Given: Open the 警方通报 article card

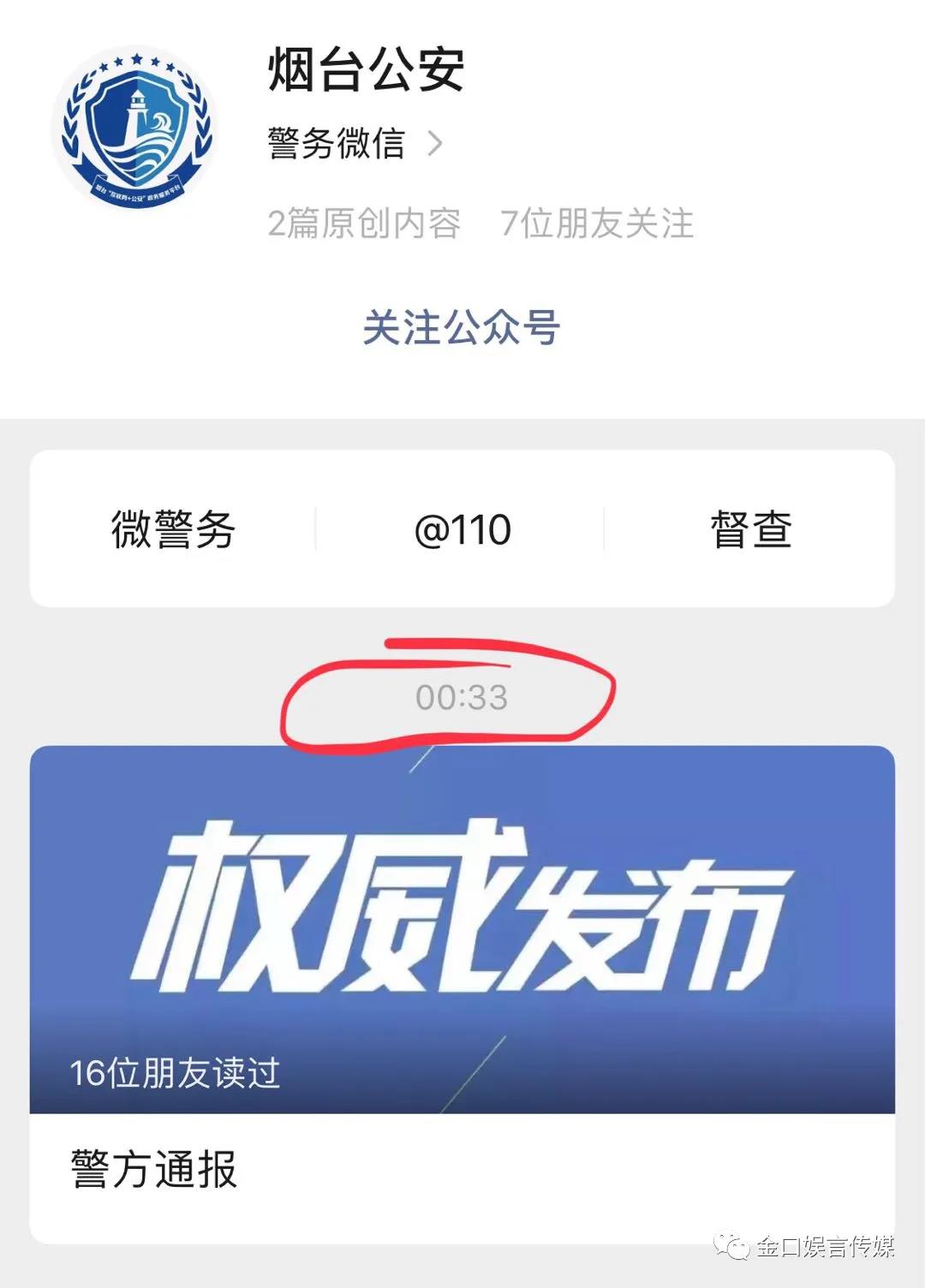Looking at the screenshot, I should pyautogui.click(x=462, y=993).
